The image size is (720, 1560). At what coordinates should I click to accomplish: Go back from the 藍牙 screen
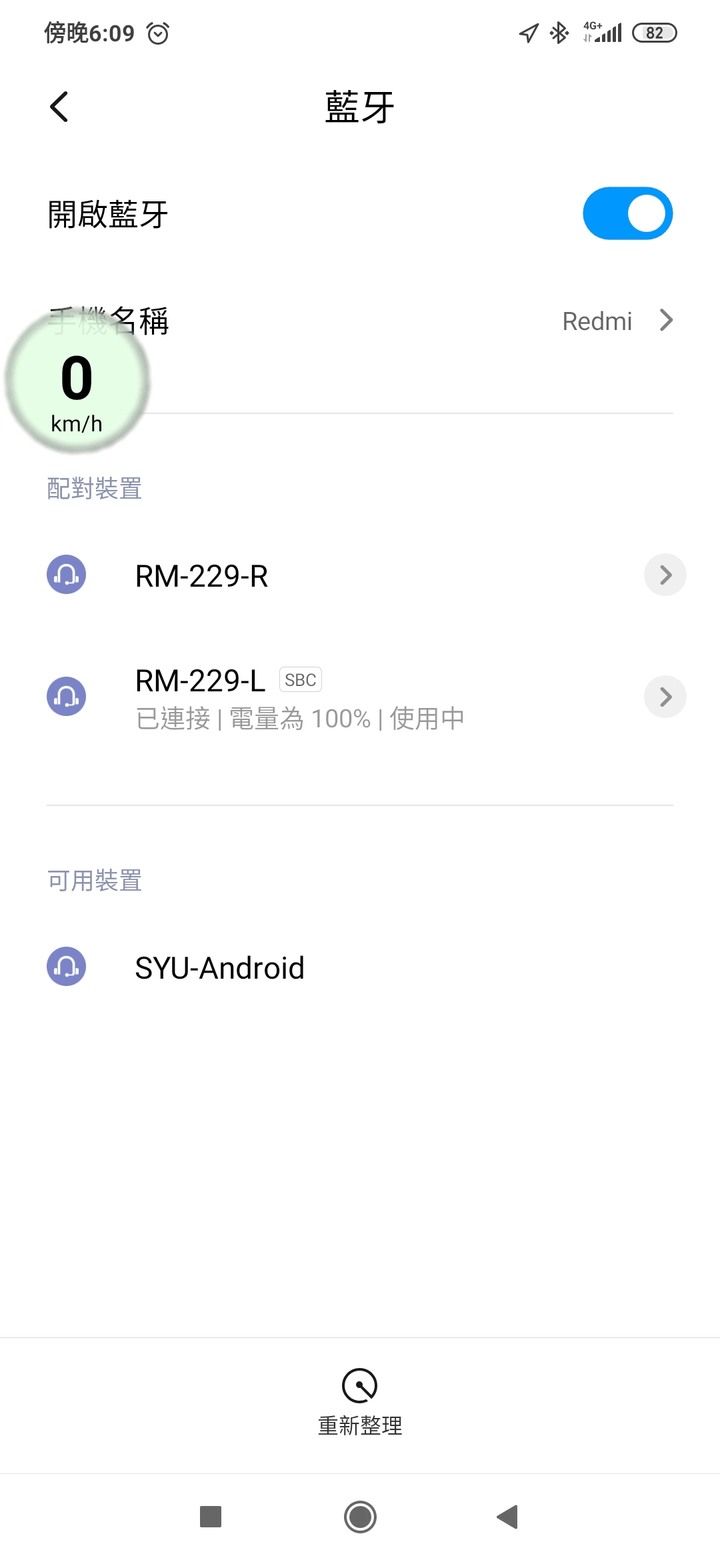59,106
